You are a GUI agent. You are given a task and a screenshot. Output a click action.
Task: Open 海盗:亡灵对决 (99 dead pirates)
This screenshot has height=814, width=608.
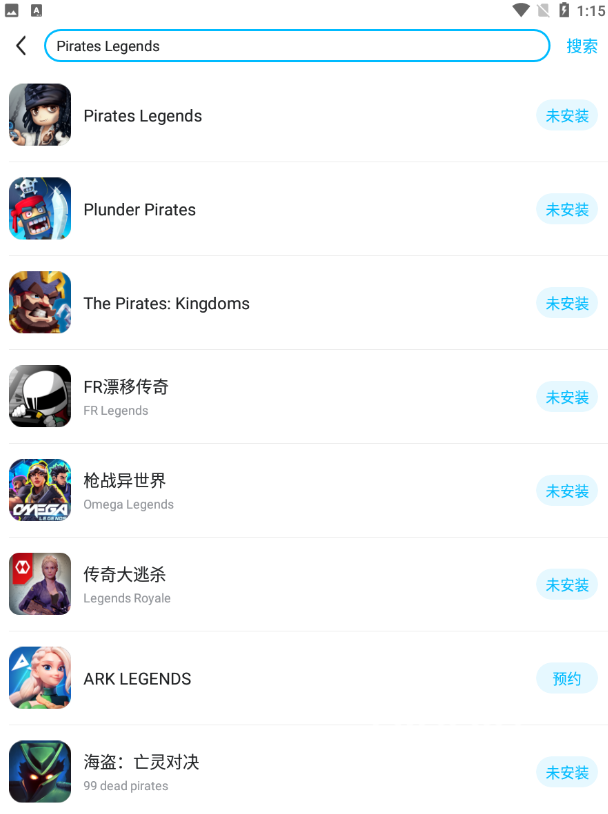[141, 771]
